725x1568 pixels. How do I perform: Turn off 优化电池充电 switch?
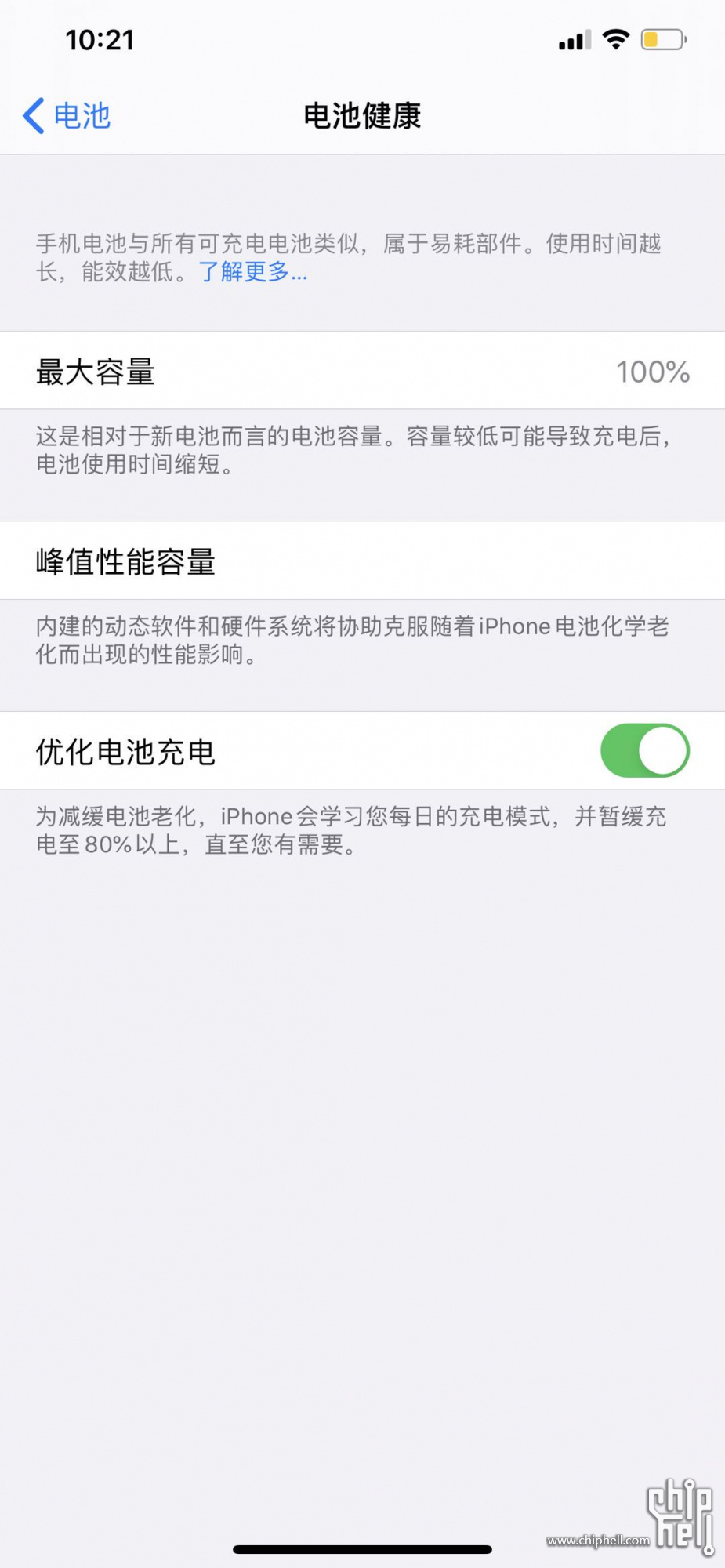[644, 751]
